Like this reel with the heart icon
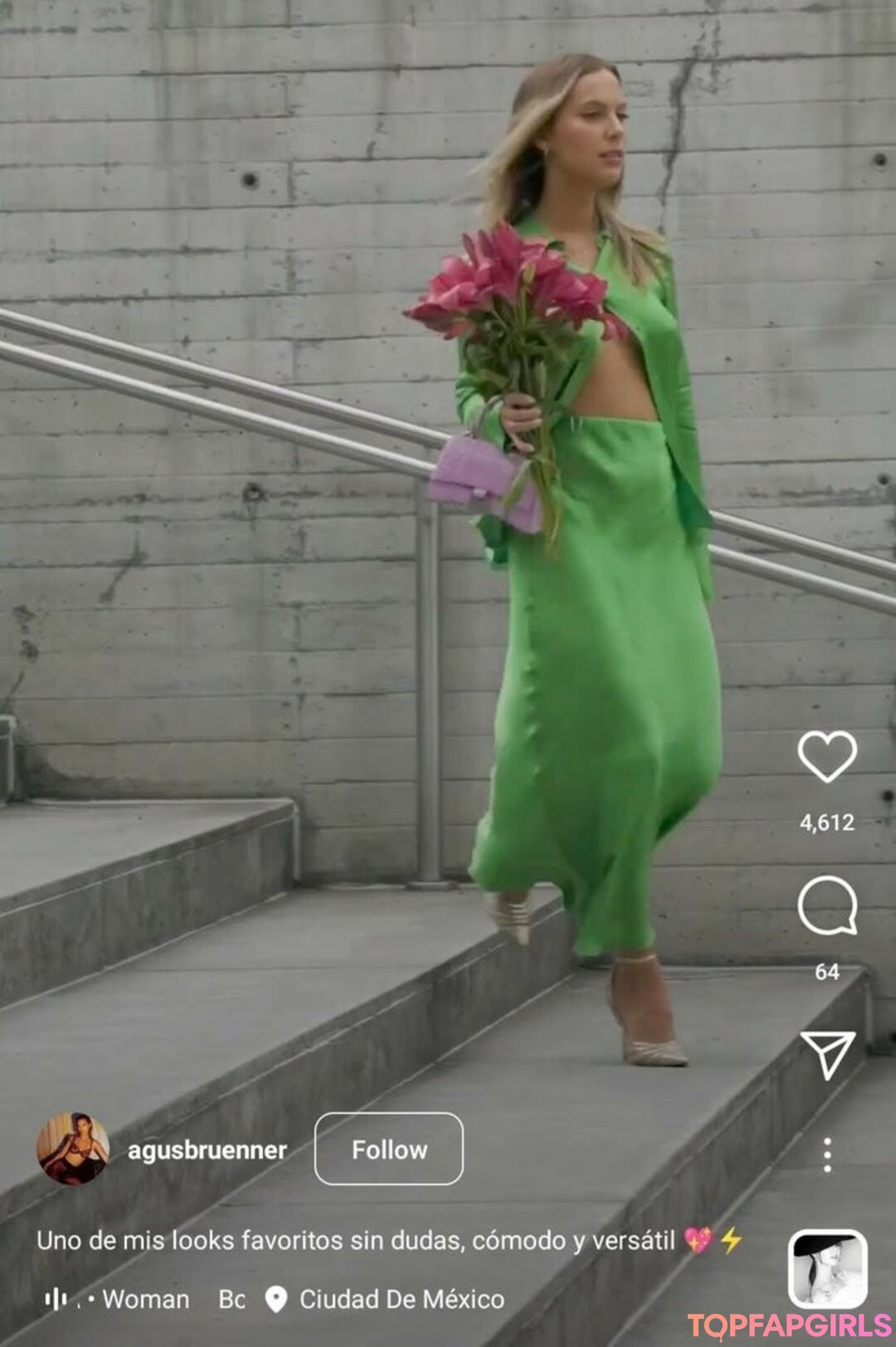This screenshot has width=896, height=1347. (826, 756)
